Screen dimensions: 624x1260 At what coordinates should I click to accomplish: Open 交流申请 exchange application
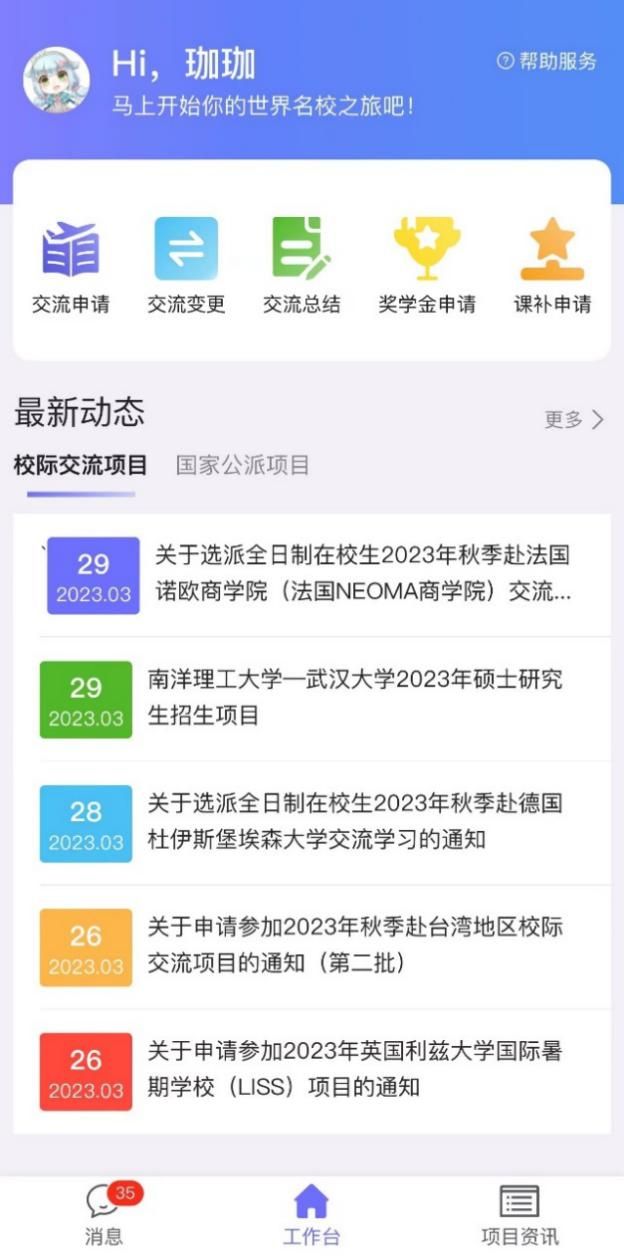tap(70, 266)
